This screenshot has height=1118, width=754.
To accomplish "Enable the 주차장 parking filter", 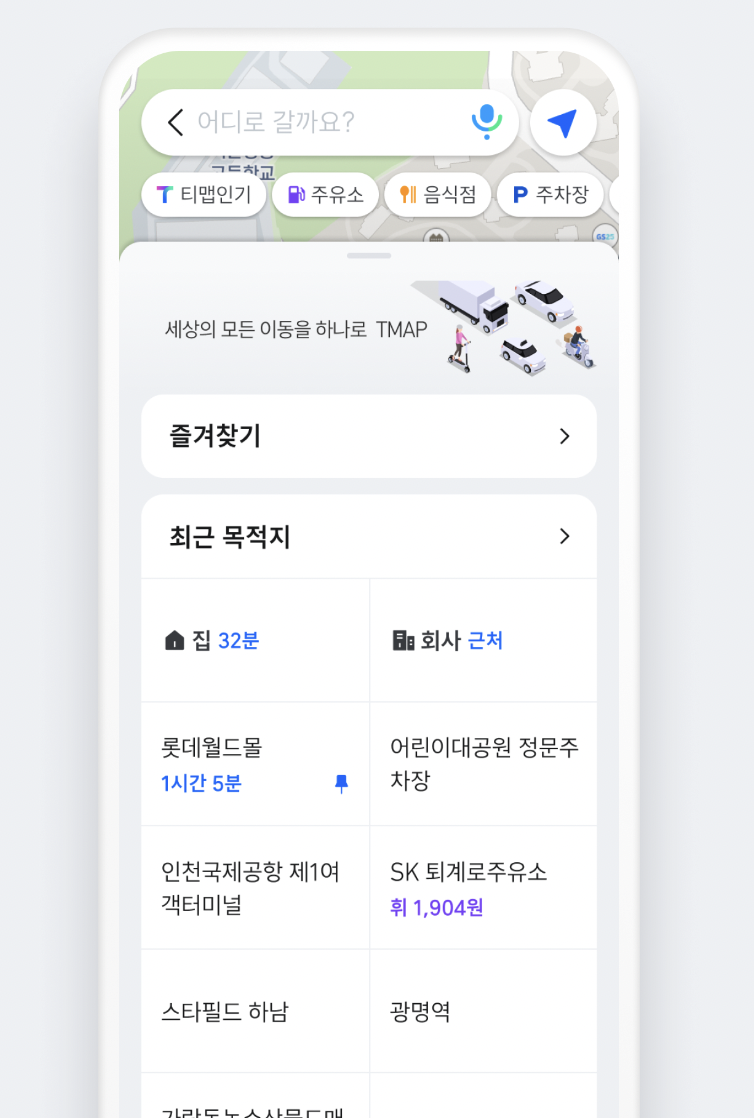I will click(550, 194).
